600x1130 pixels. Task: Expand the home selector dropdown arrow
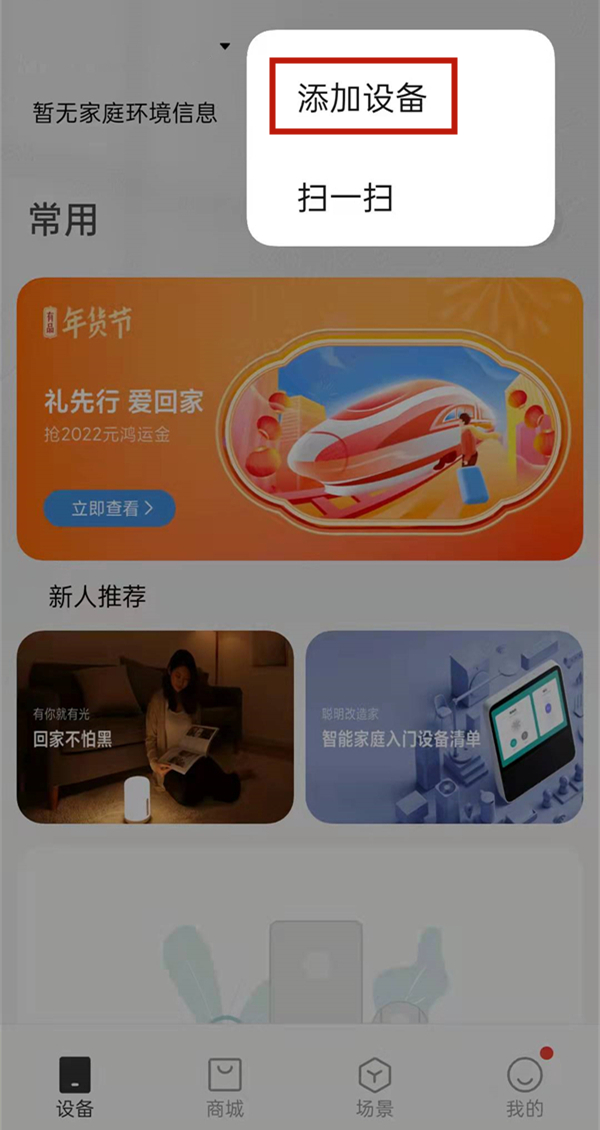tap(225, 46)
